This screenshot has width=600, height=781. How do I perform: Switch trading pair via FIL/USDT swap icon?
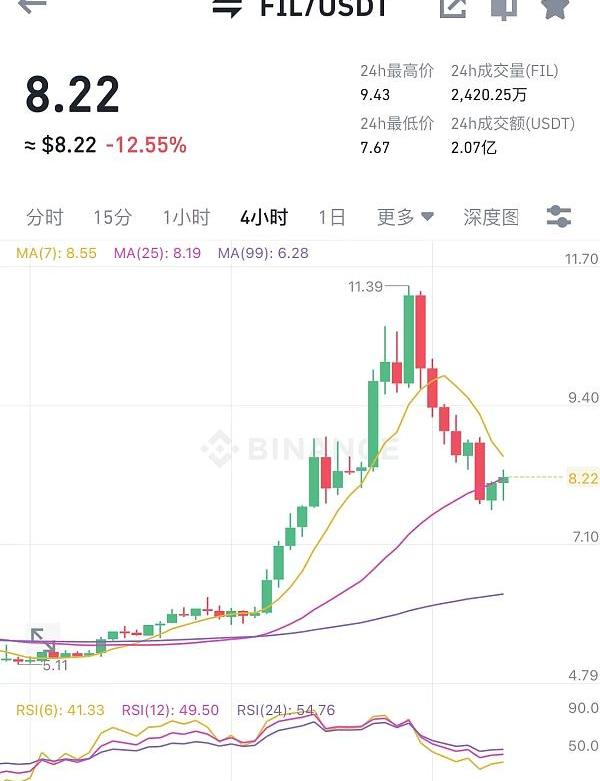click(228, 7)
